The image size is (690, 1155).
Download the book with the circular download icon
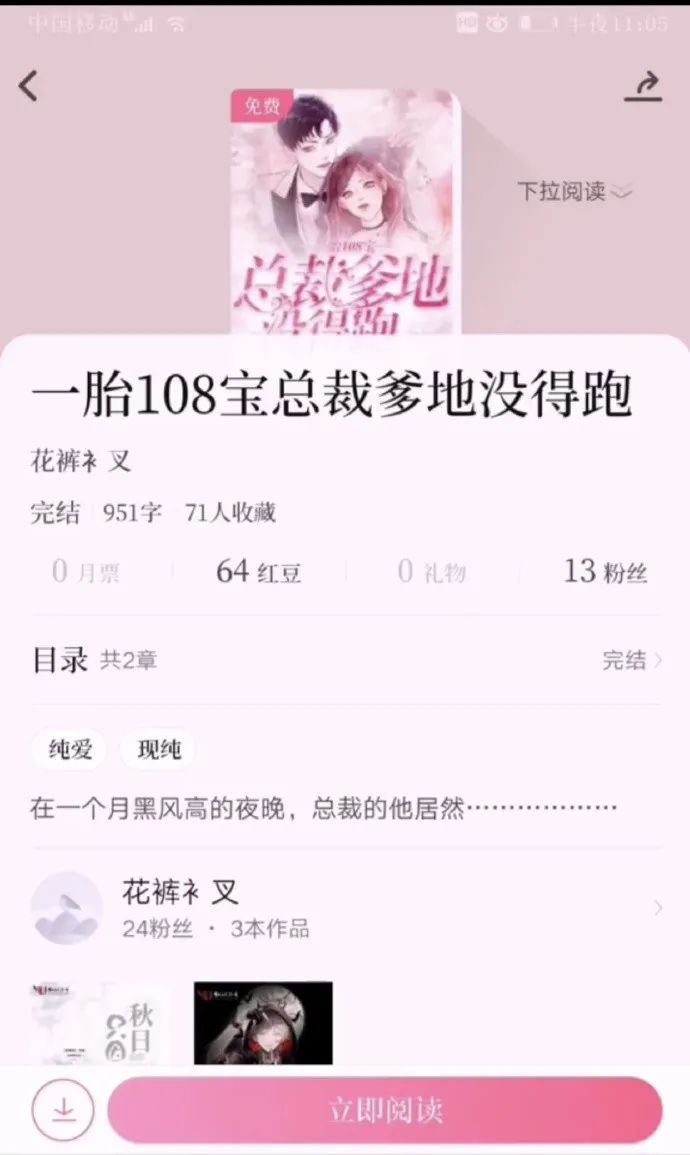[63, 1109]
